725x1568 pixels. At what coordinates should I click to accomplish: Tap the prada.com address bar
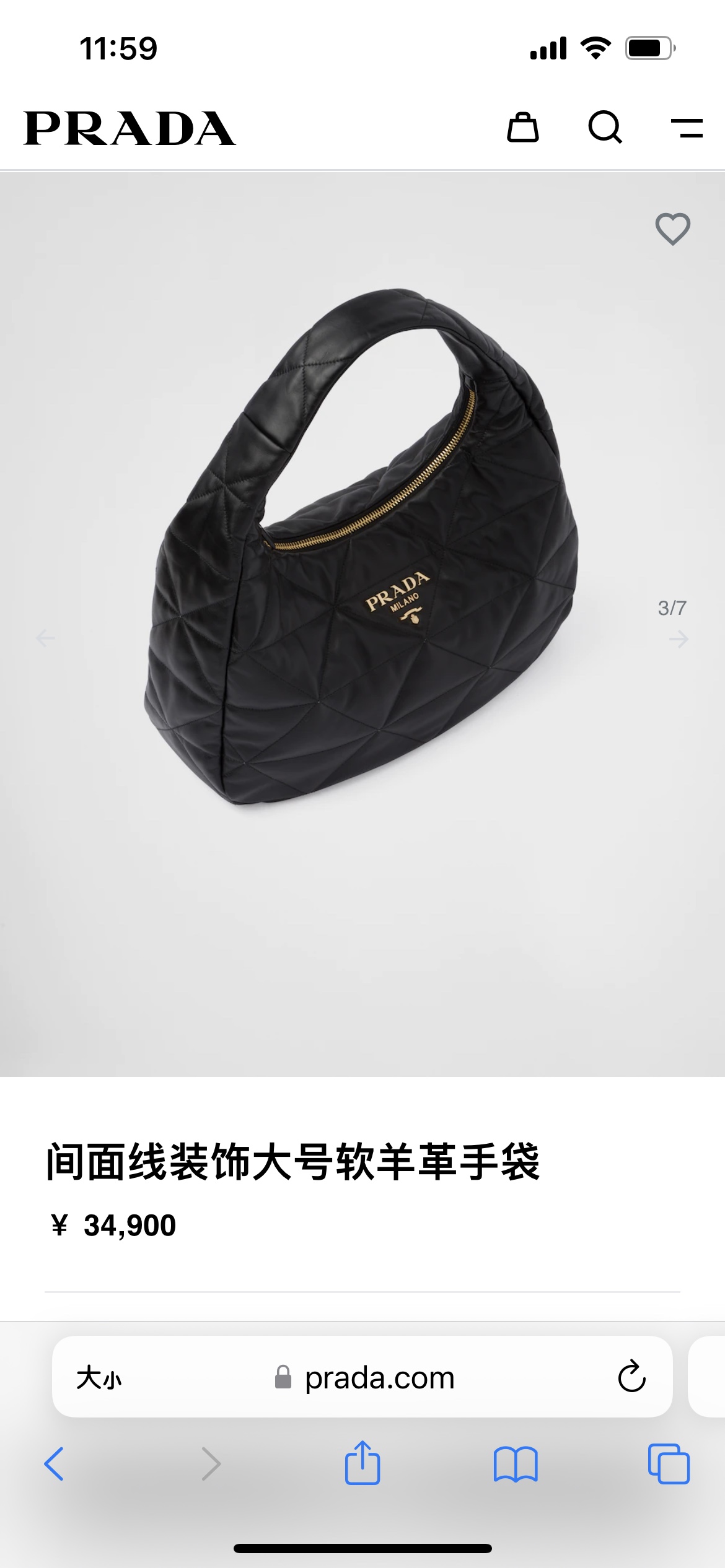(x=379, y=1378)
